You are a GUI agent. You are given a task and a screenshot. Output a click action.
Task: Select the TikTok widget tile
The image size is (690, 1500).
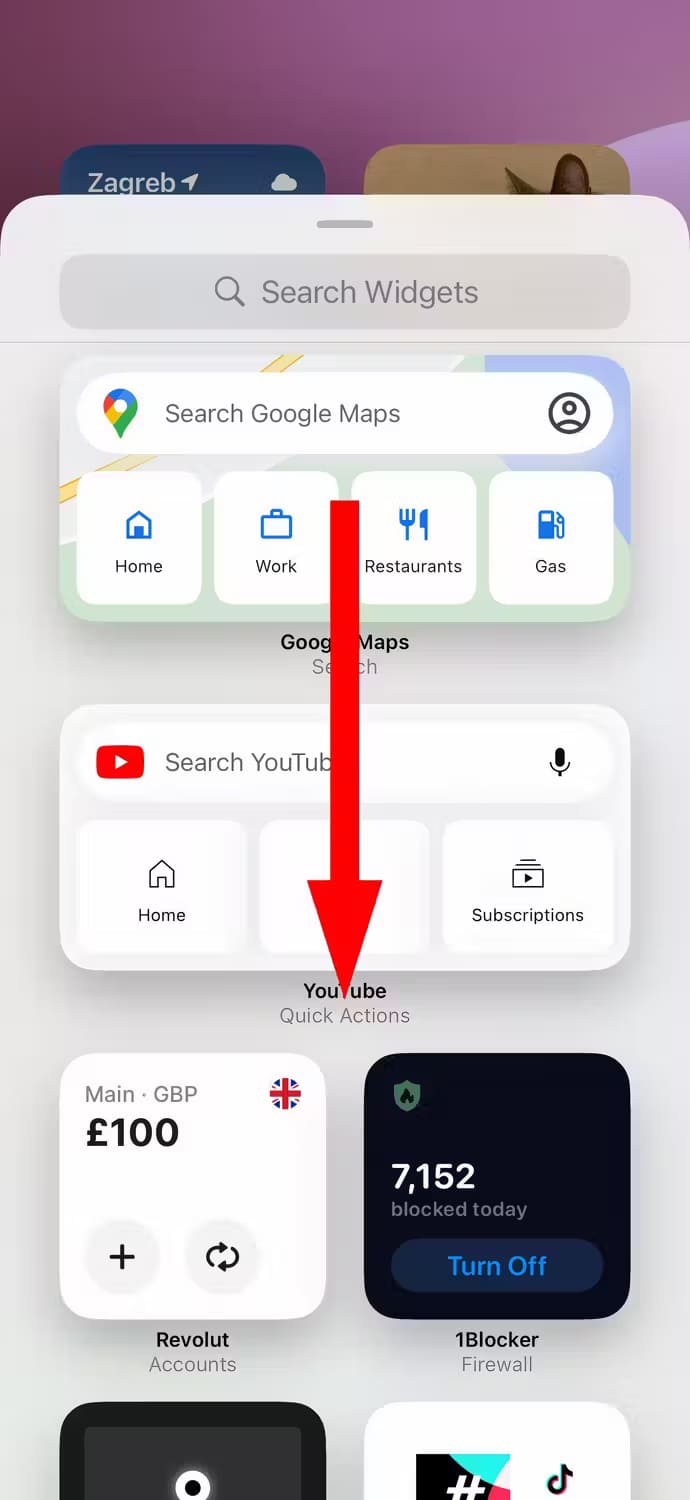pyautogui.click(x=497, y=1455)
